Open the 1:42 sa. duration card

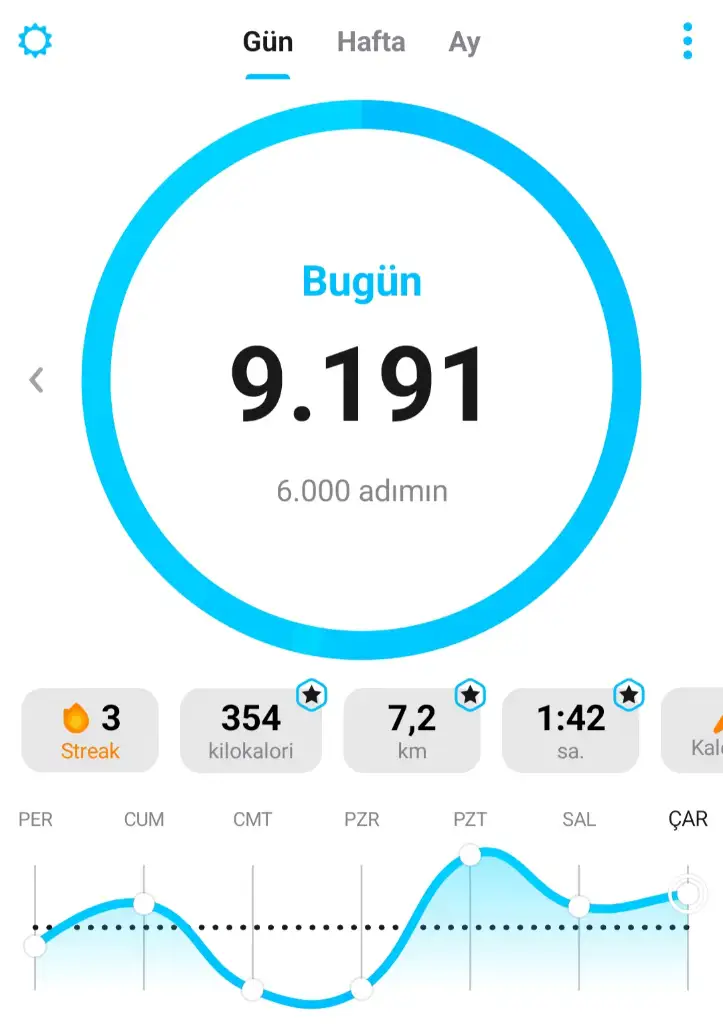571,730
